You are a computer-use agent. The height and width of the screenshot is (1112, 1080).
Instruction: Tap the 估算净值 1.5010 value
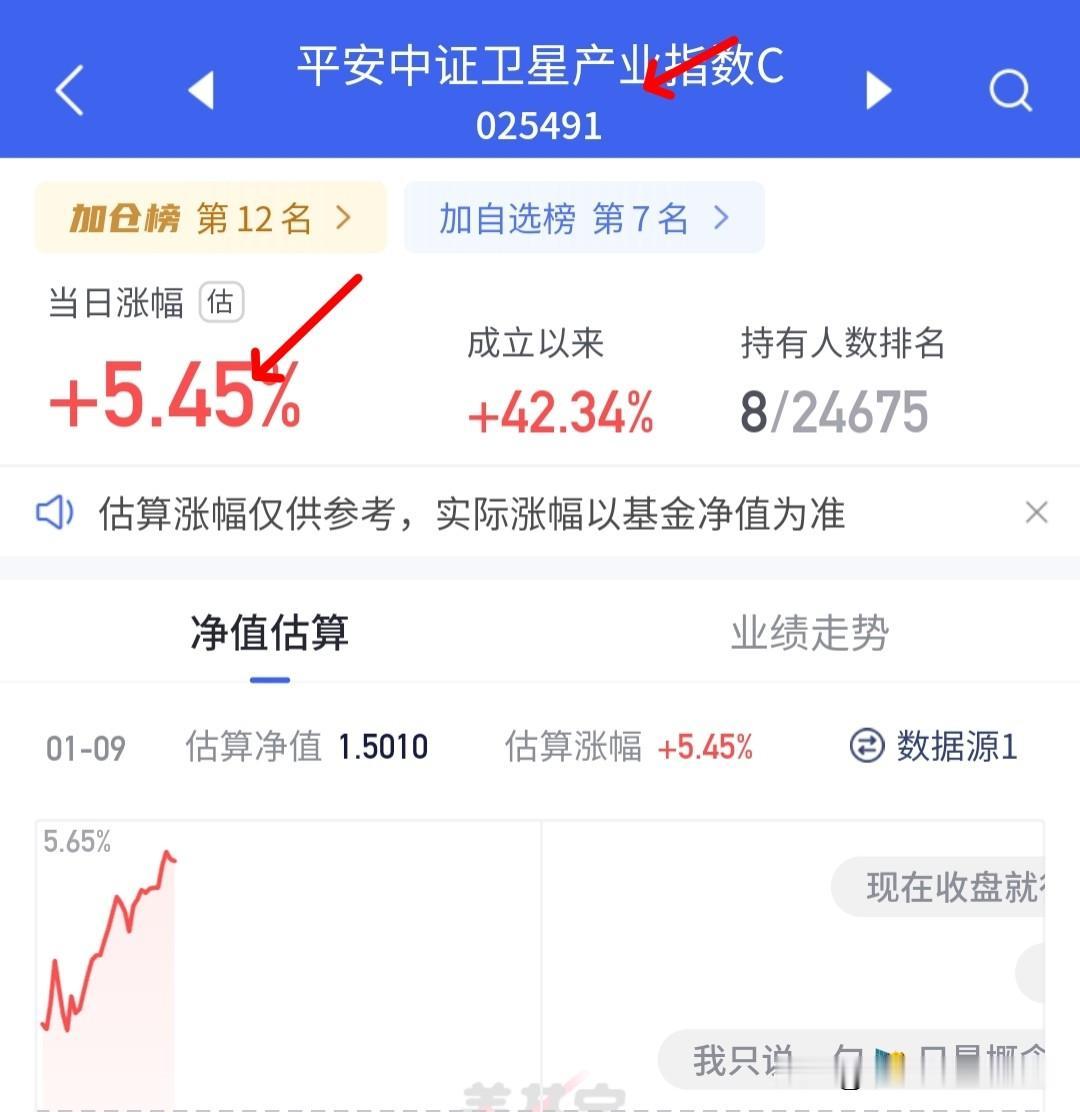383,746
